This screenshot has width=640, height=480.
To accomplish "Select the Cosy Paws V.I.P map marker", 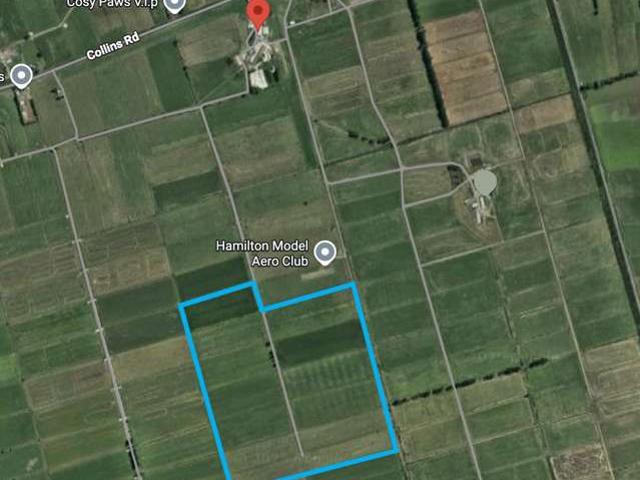I will point(175,5).
